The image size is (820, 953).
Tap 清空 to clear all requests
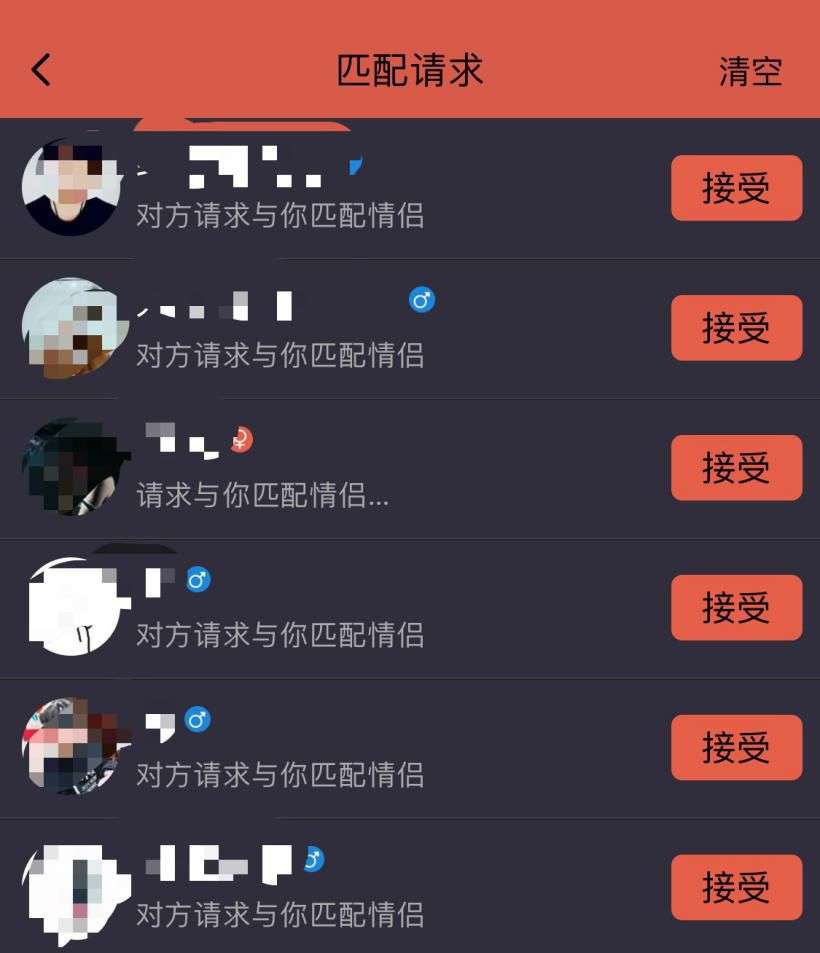click(750, 71)
